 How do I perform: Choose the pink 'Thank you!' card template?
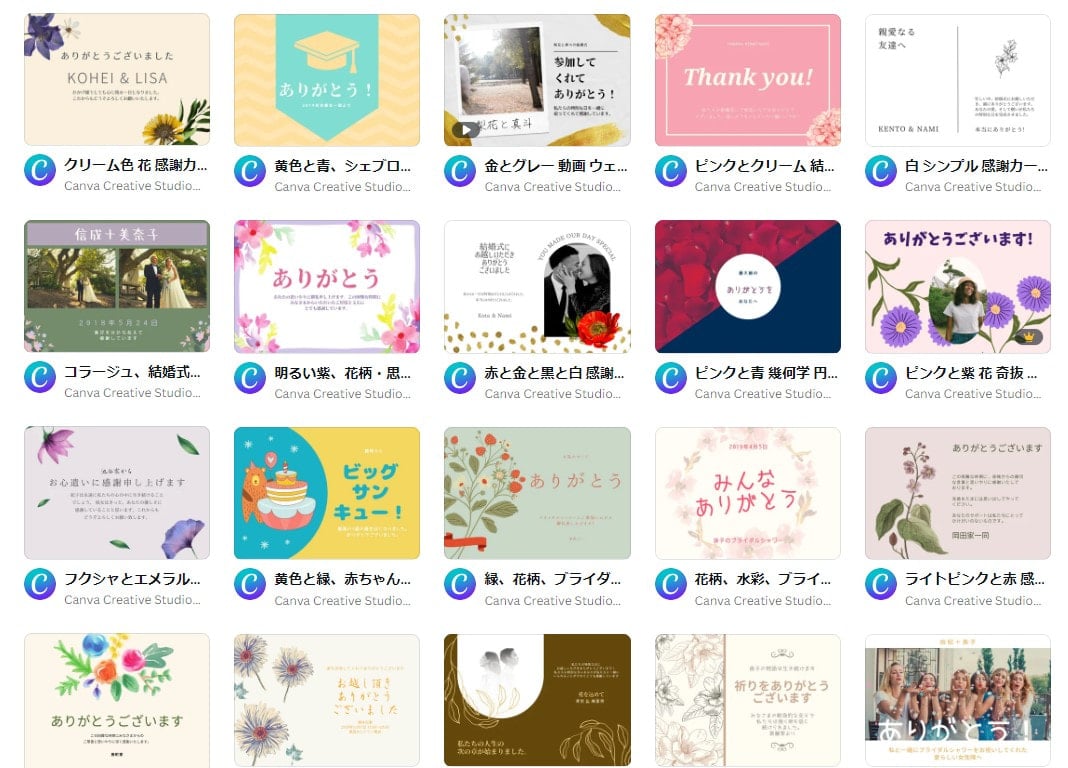click(748, 80)
